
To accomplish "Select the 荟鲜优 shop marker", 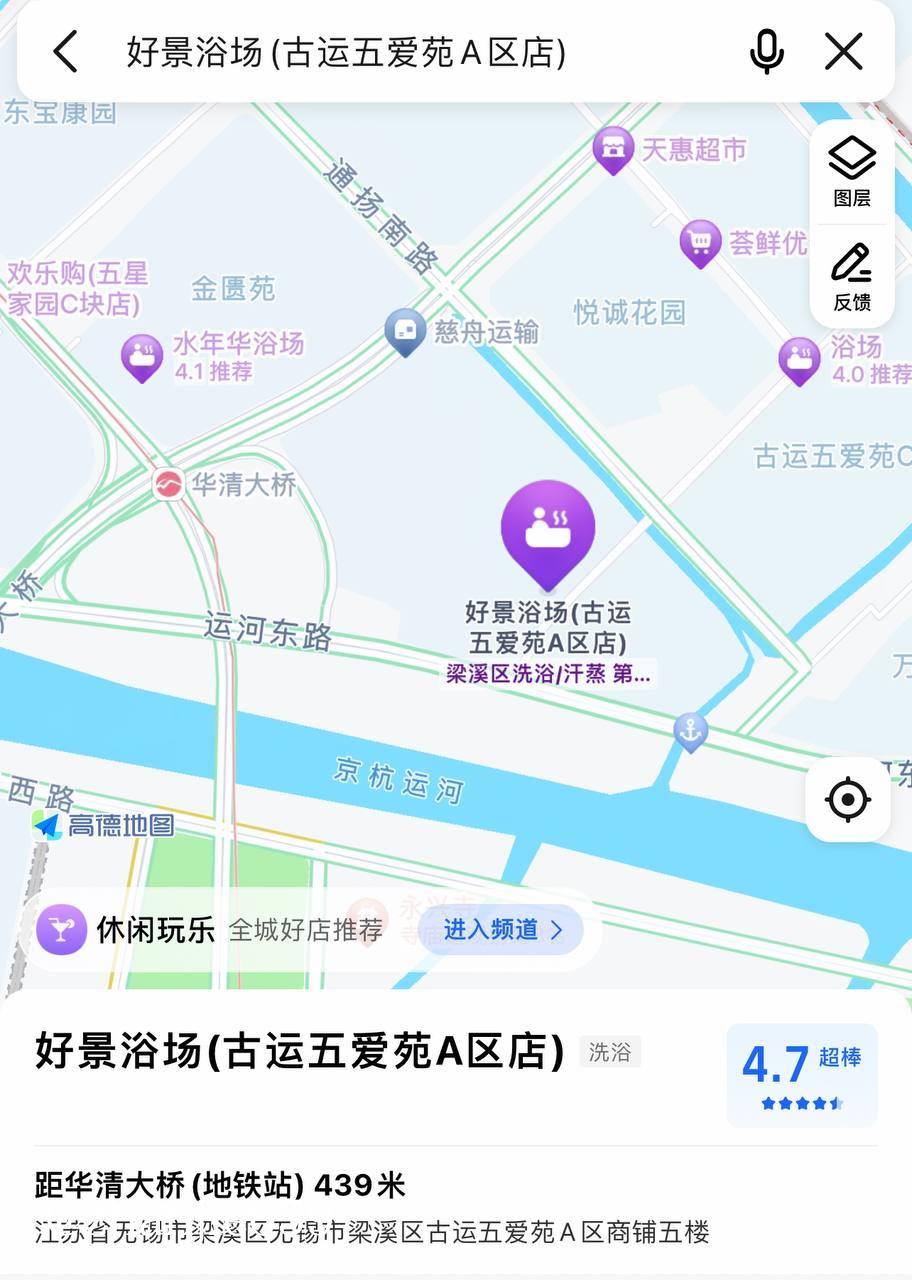I will click(x=700, y=242).
